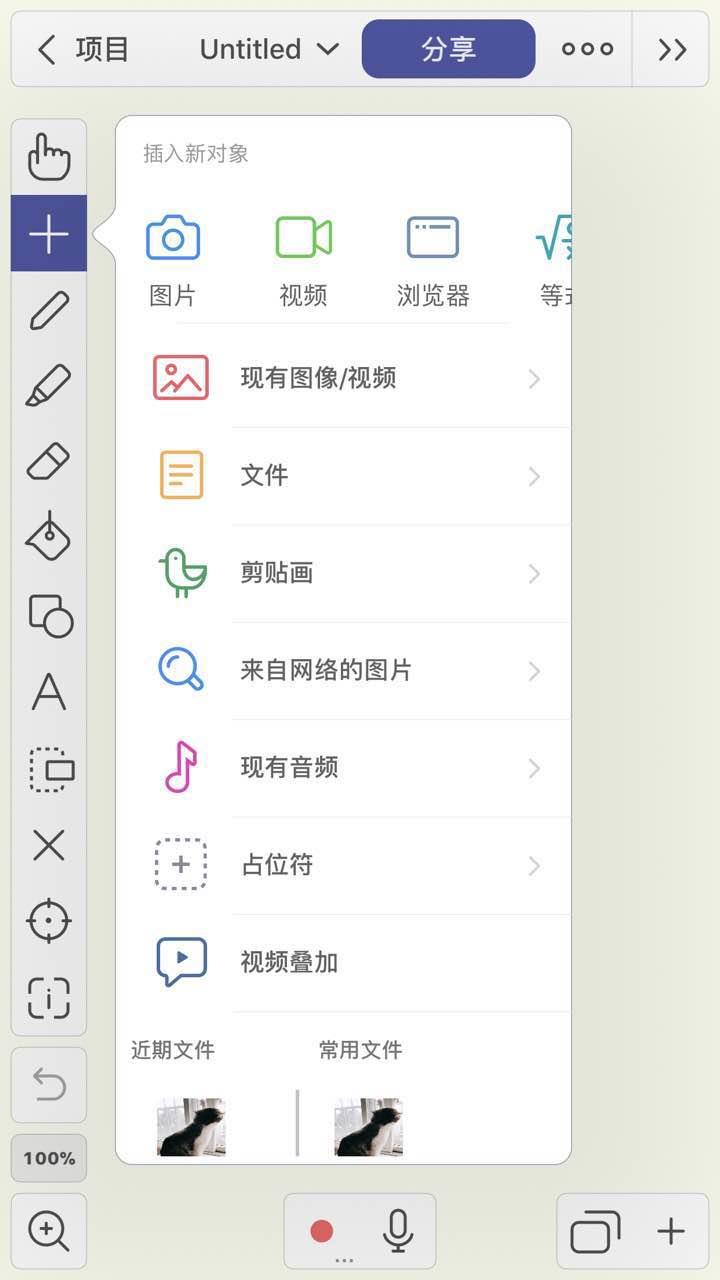The width and height of the screenshot is (720, 1280).
Task: Tap the 分享 button
Action: tap(448, 49)
